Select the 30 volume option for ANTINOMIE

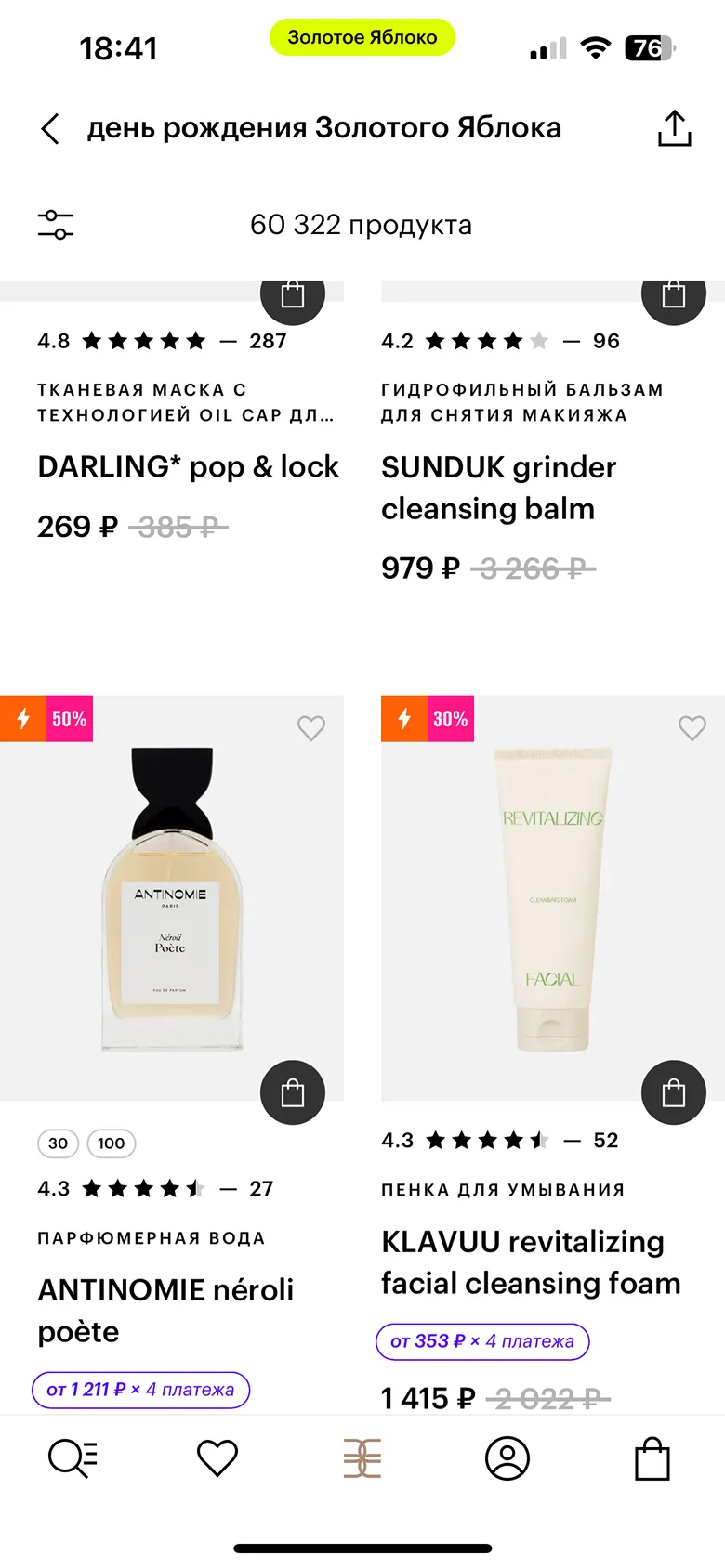(x=58, y=1143)
